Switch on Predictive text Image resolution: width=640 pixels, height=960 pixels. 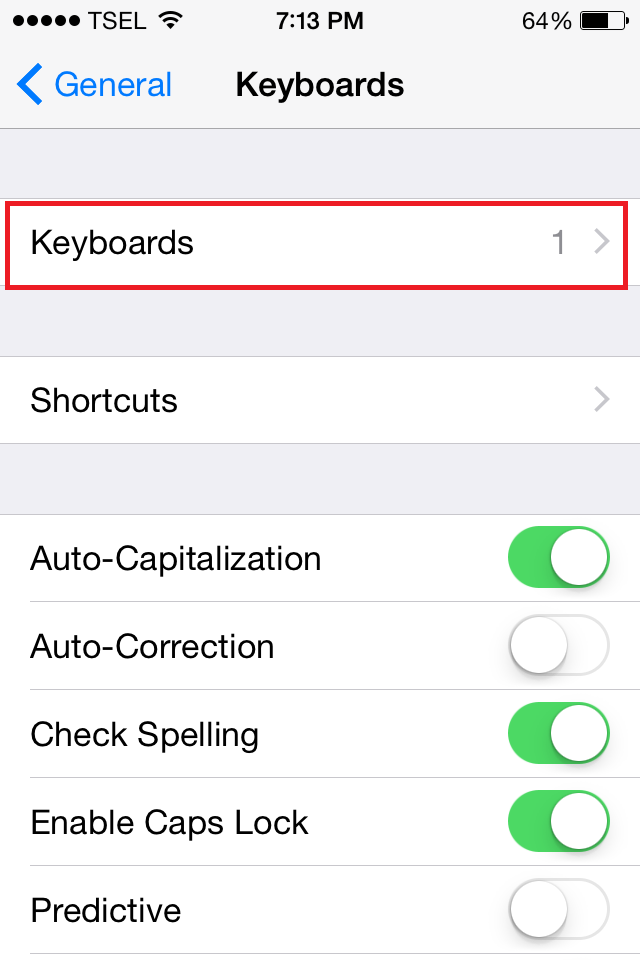(558, 910)
